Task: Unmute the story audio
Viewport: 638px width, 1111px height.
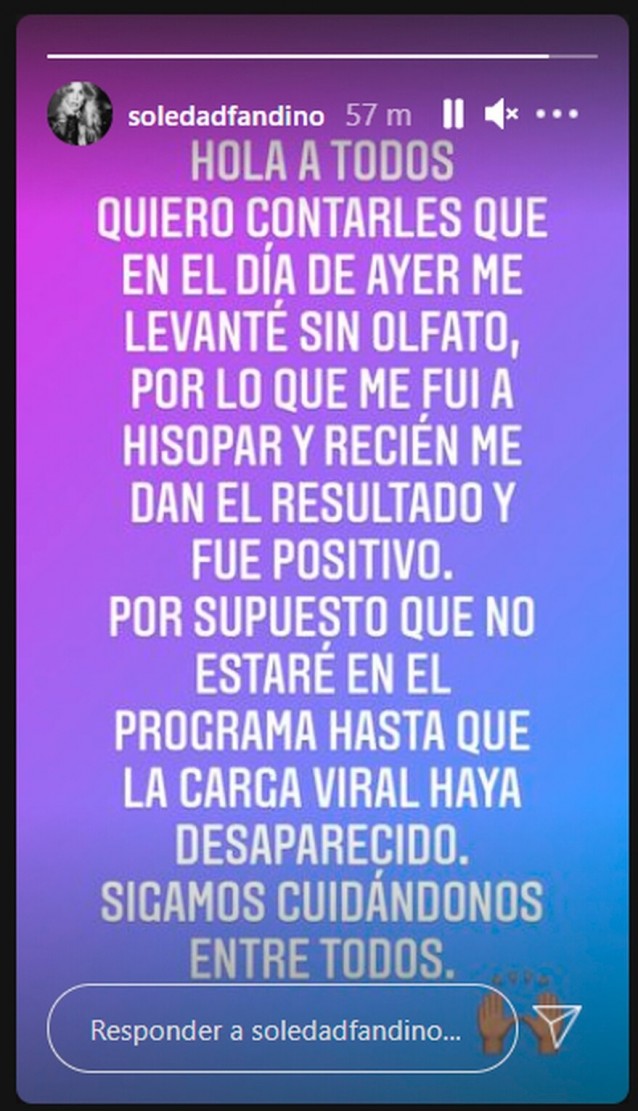Action: (500, 114)
